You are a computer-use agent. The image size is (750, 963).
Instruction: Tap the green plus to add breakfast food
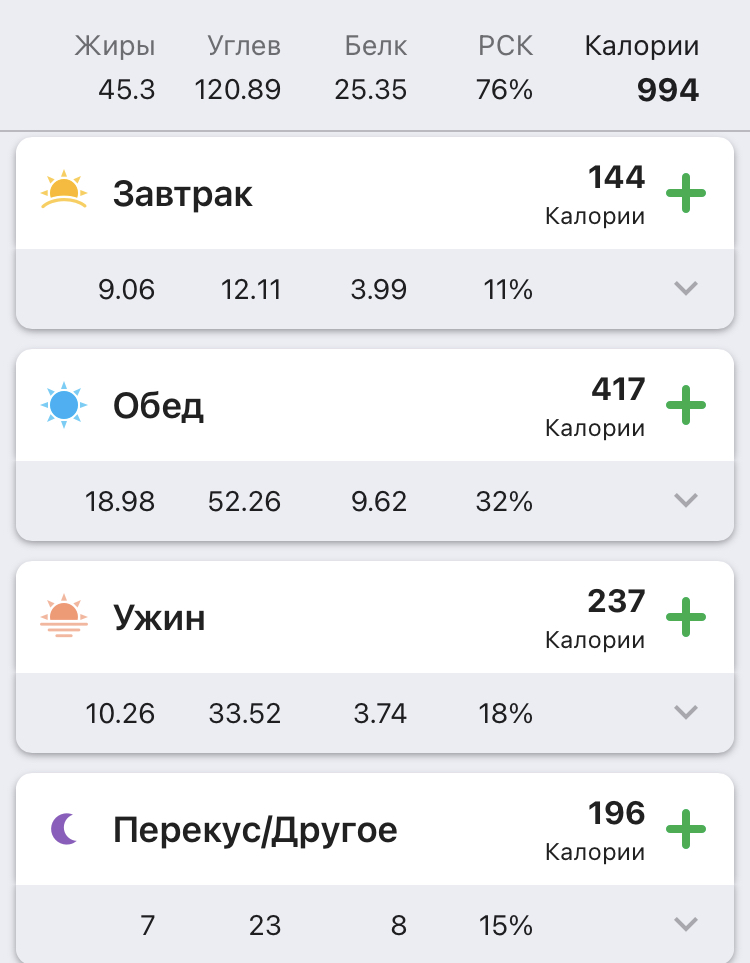[x=686, y=194]
